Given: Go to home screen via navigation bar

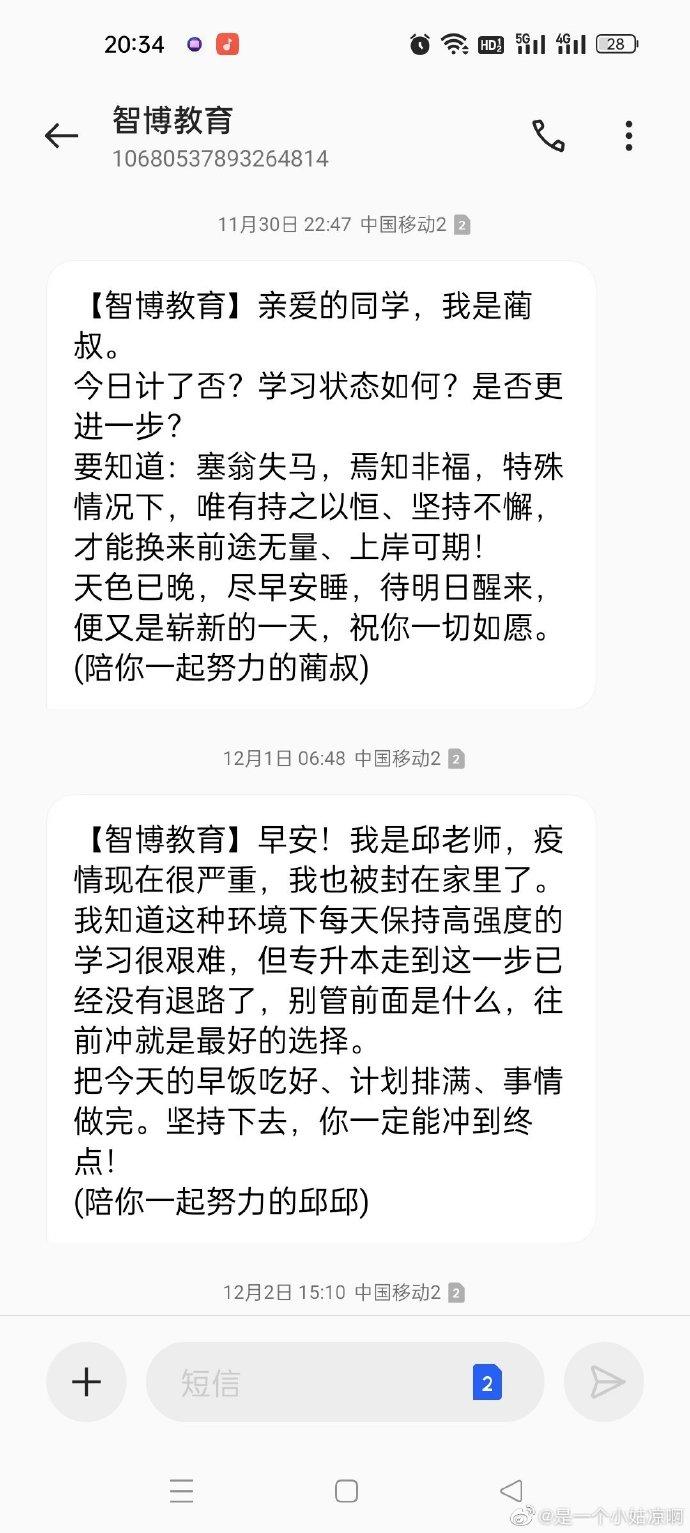Looking at the screenshot, I should click(x=346, y=1491).
